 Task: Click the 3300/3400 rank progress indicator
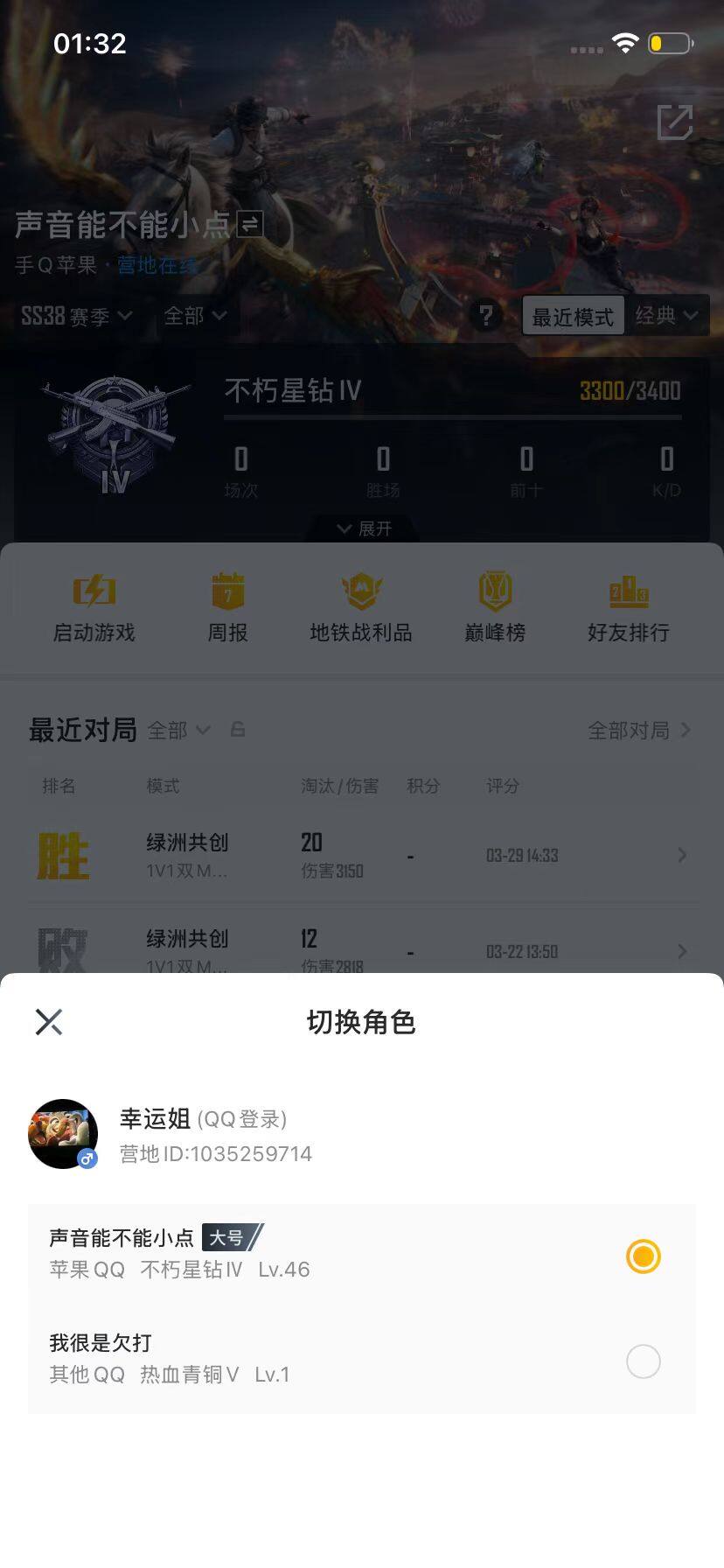[630, 391]
